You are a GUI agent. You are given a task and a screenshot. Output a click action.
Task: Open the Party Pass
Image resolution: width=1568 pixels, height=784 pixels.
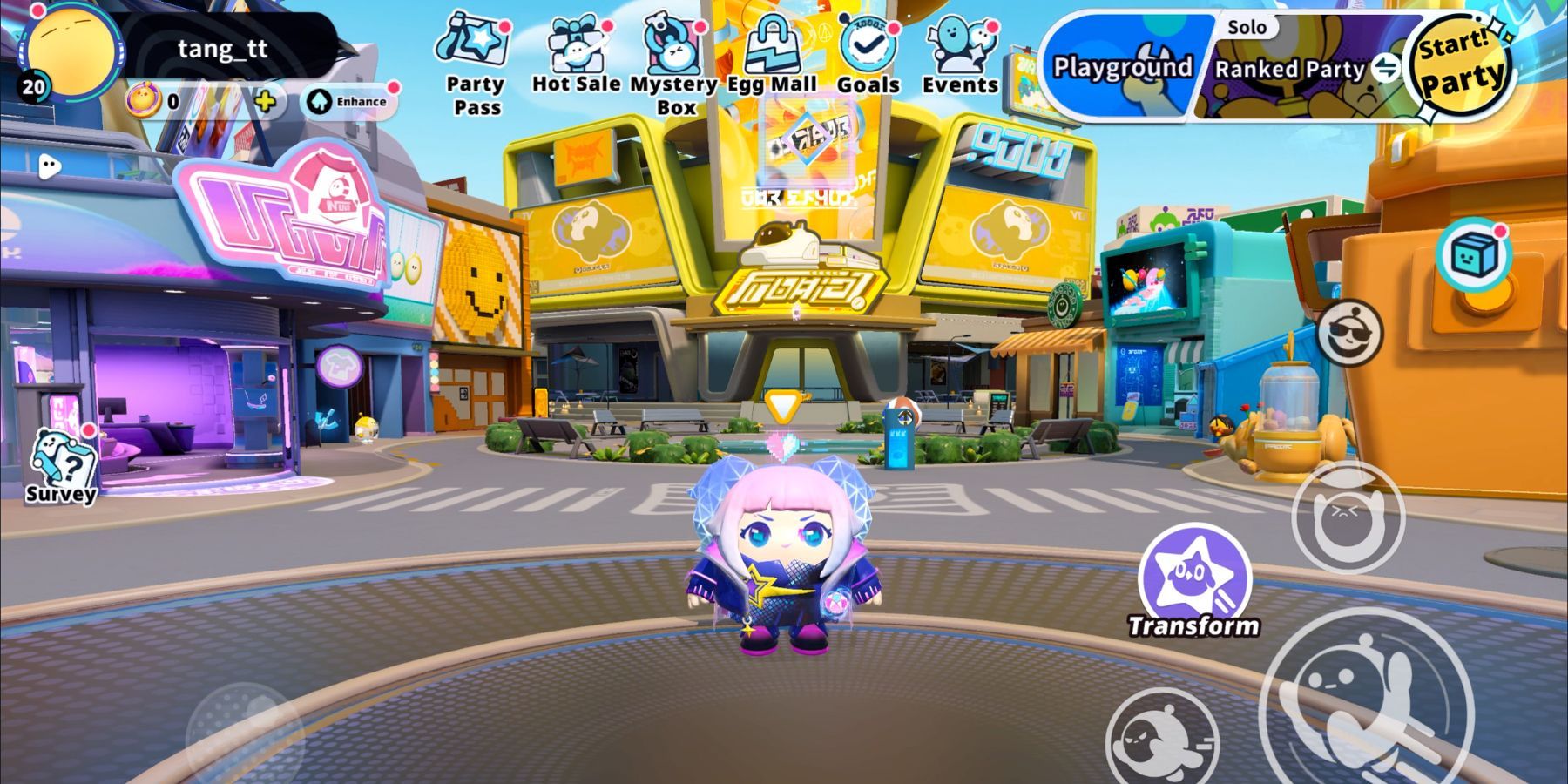(x=475, y=65)
